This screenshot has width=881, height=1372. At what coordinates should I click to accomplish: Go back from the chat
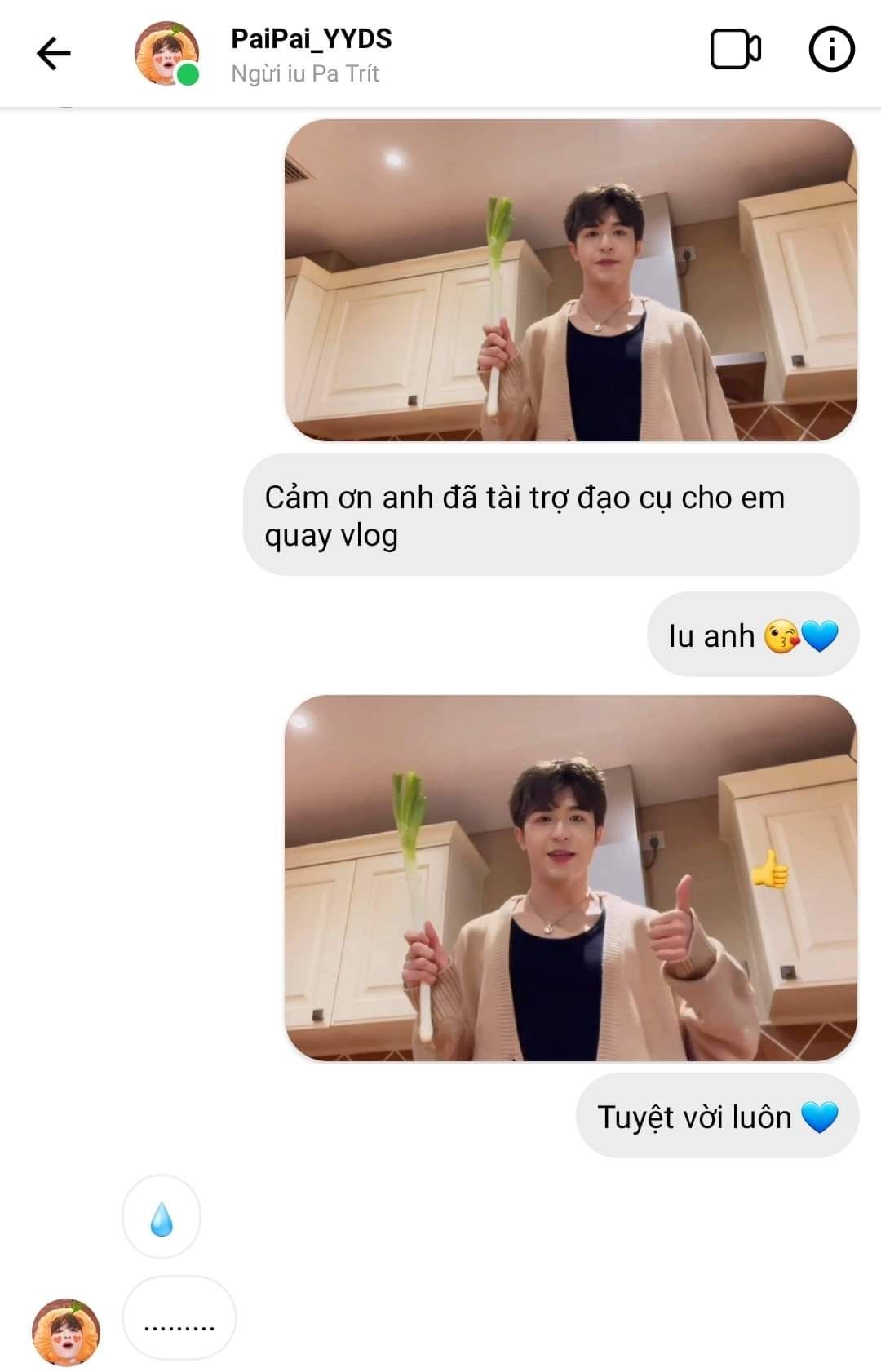(54, 54)
